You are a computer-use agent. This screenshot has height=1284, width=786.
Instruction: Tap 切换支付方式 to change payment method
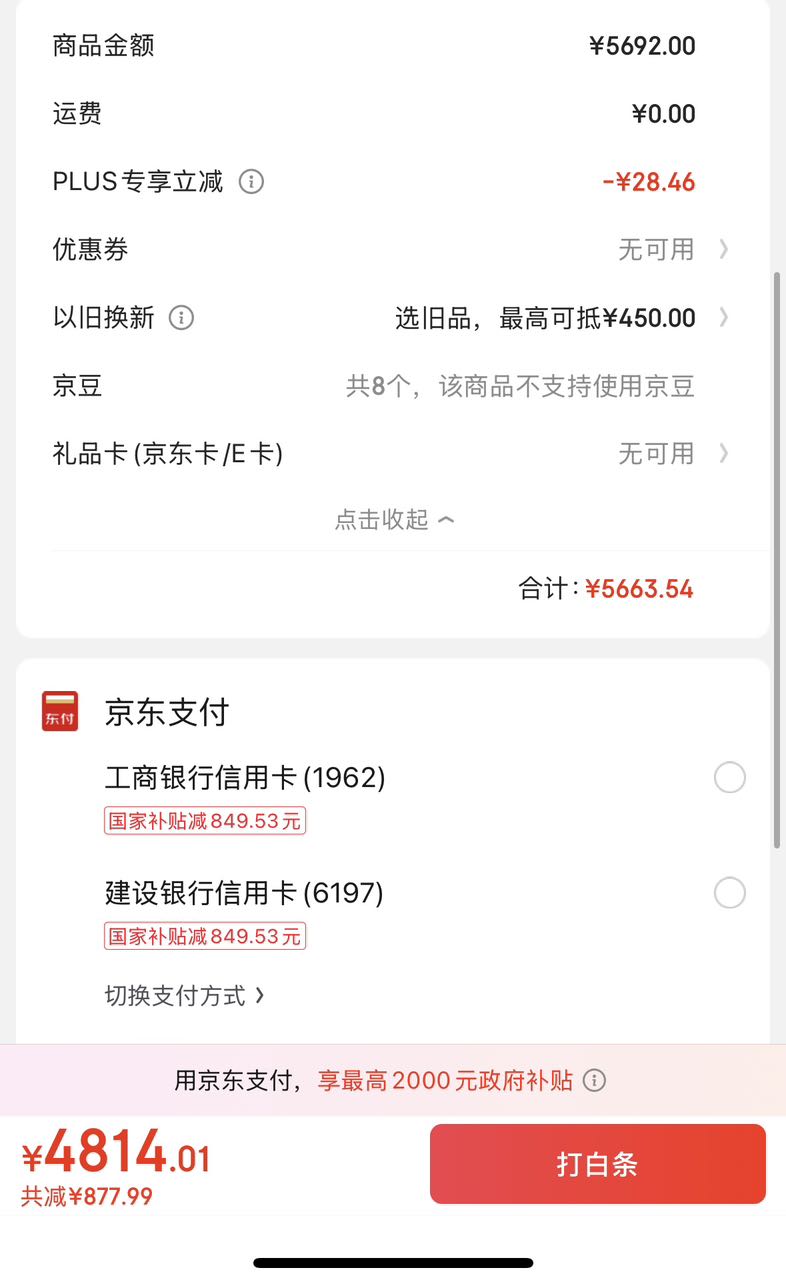click(x=185, y=996)
